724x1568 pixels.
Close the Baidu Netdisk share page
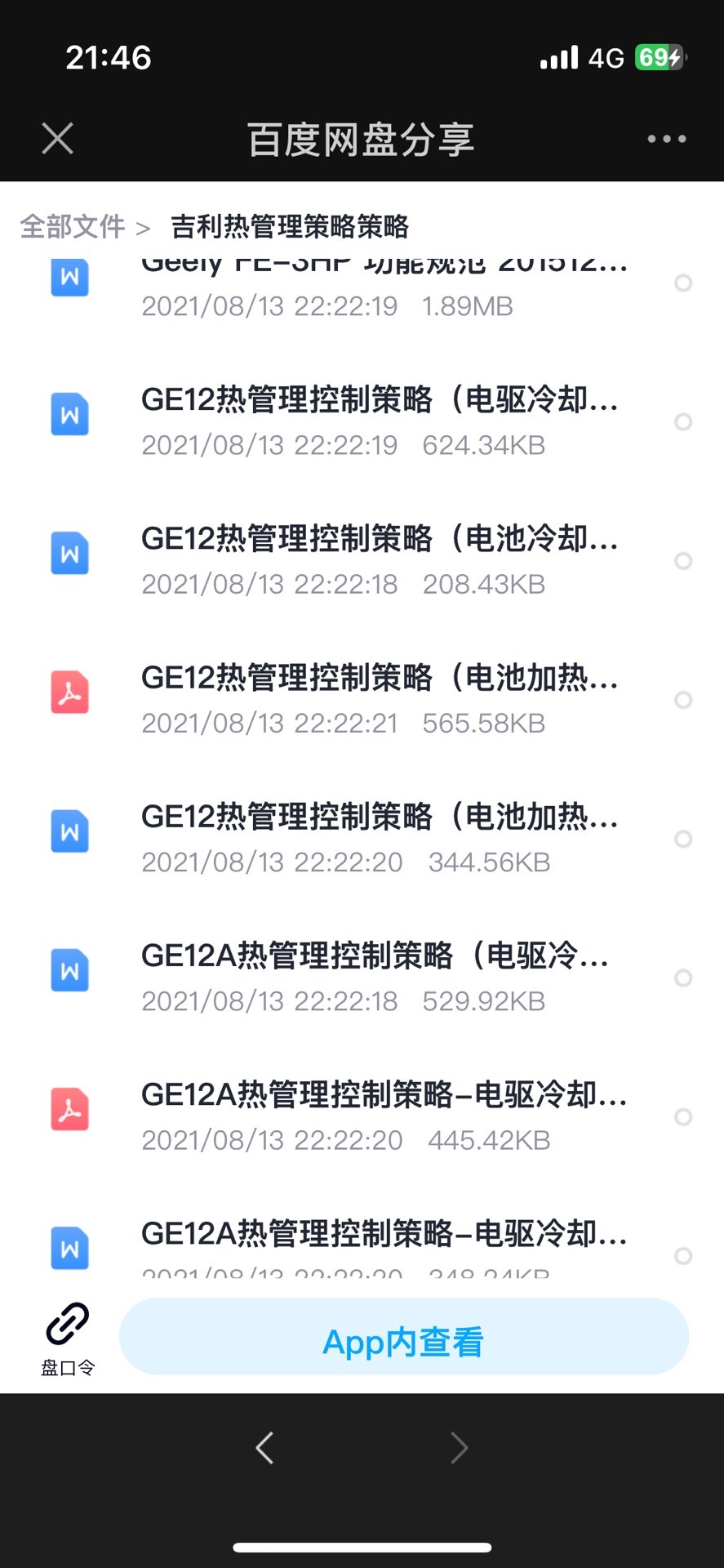pyautogui.click(x=57, y=139)
